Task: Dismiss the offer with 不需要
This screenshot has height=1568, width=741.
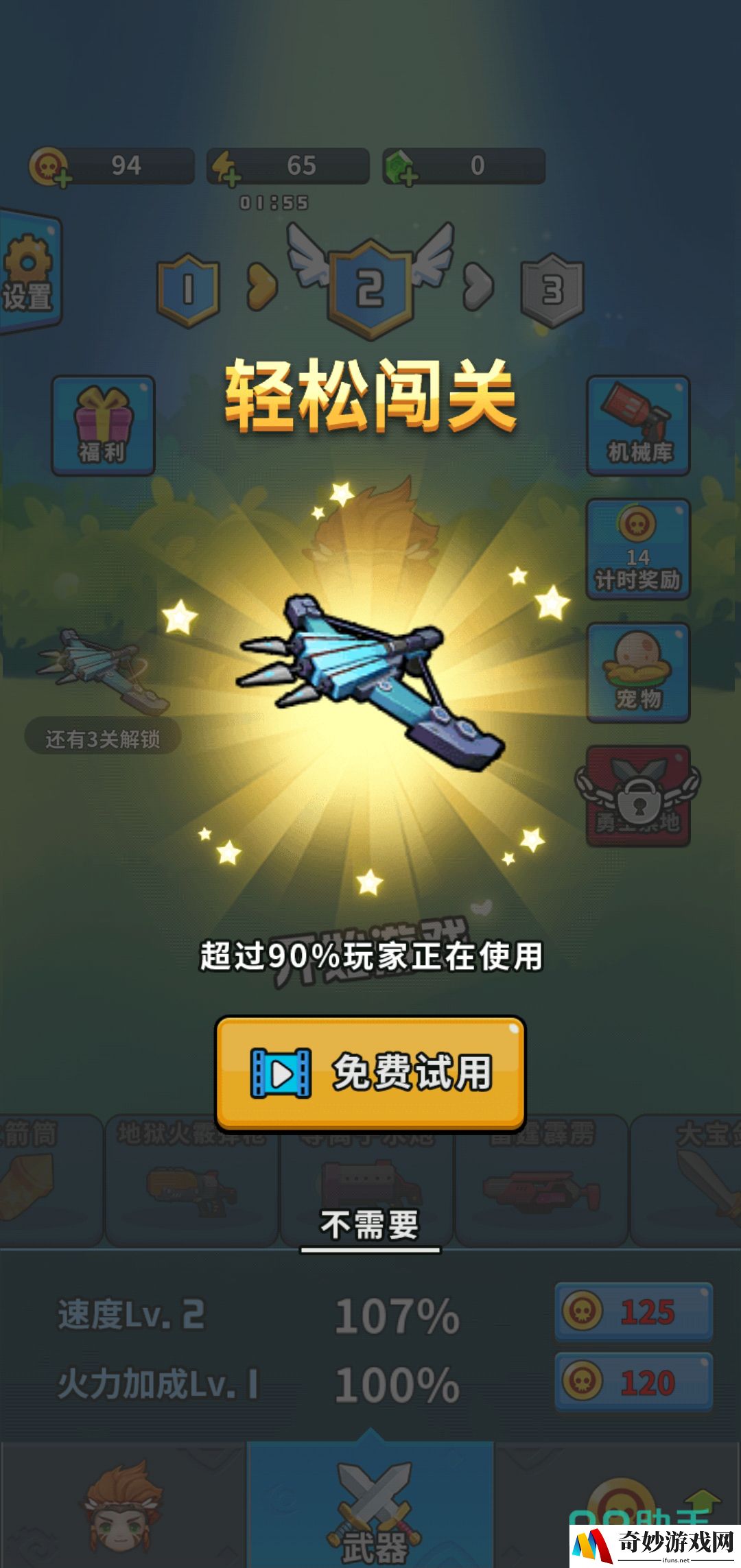Action: pos(370,1224)
